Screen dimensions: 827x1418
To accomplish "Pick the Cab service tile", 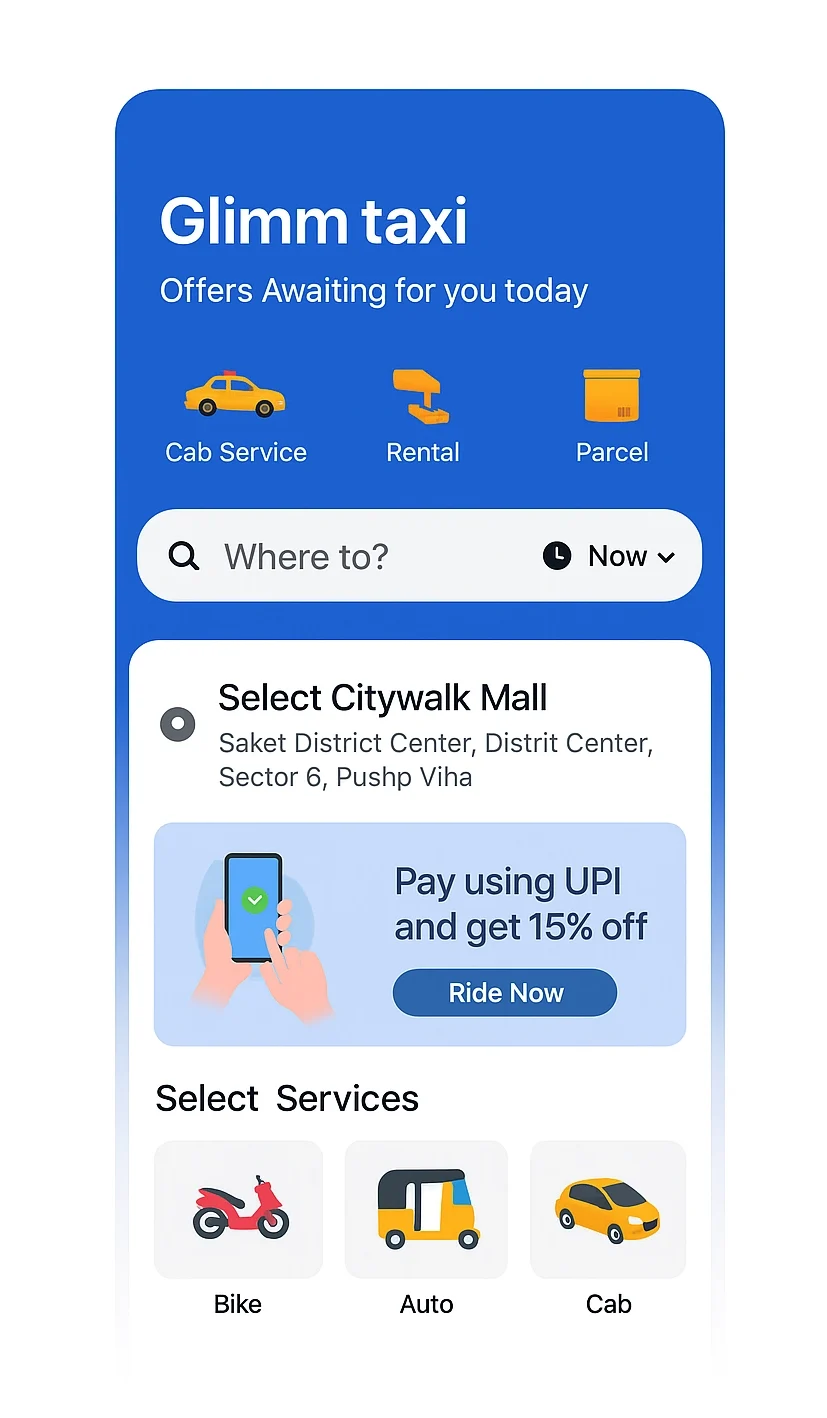I will pos(608,1210).
